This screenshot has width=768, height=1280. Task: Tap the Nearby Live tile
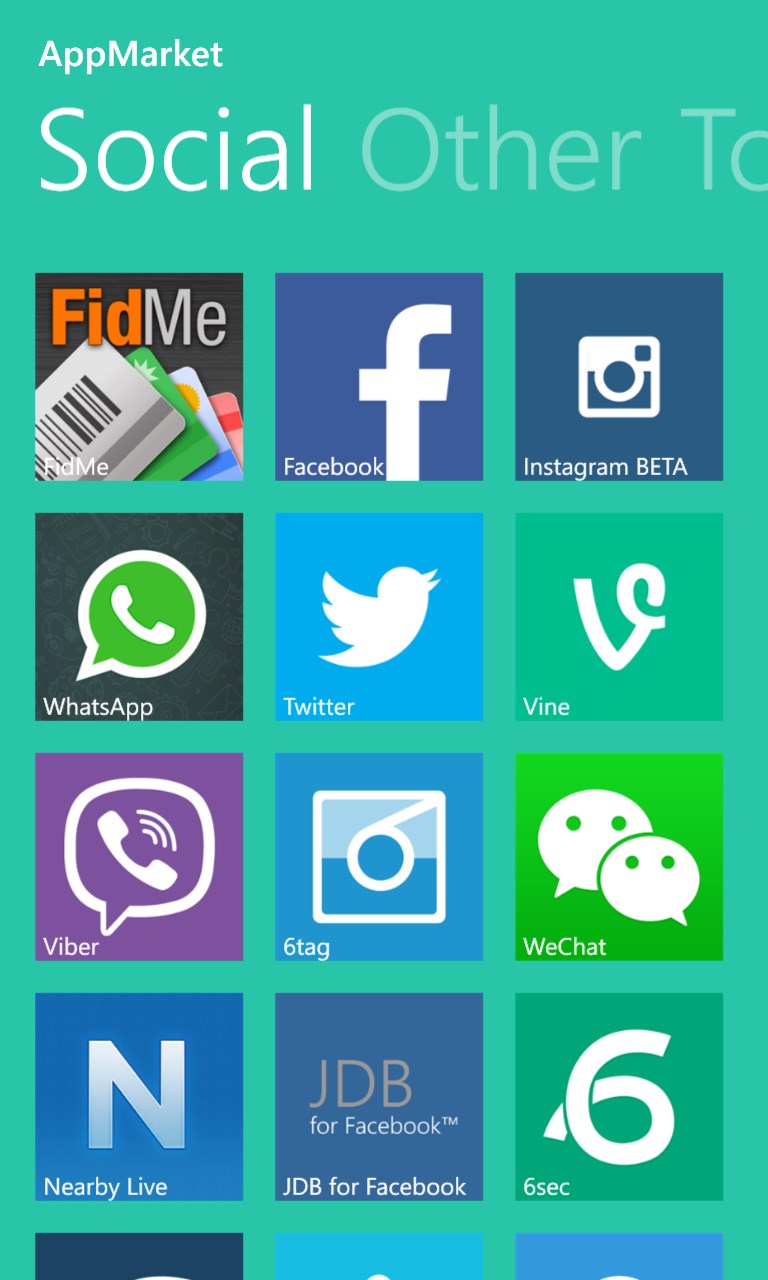coord(139,1097)
